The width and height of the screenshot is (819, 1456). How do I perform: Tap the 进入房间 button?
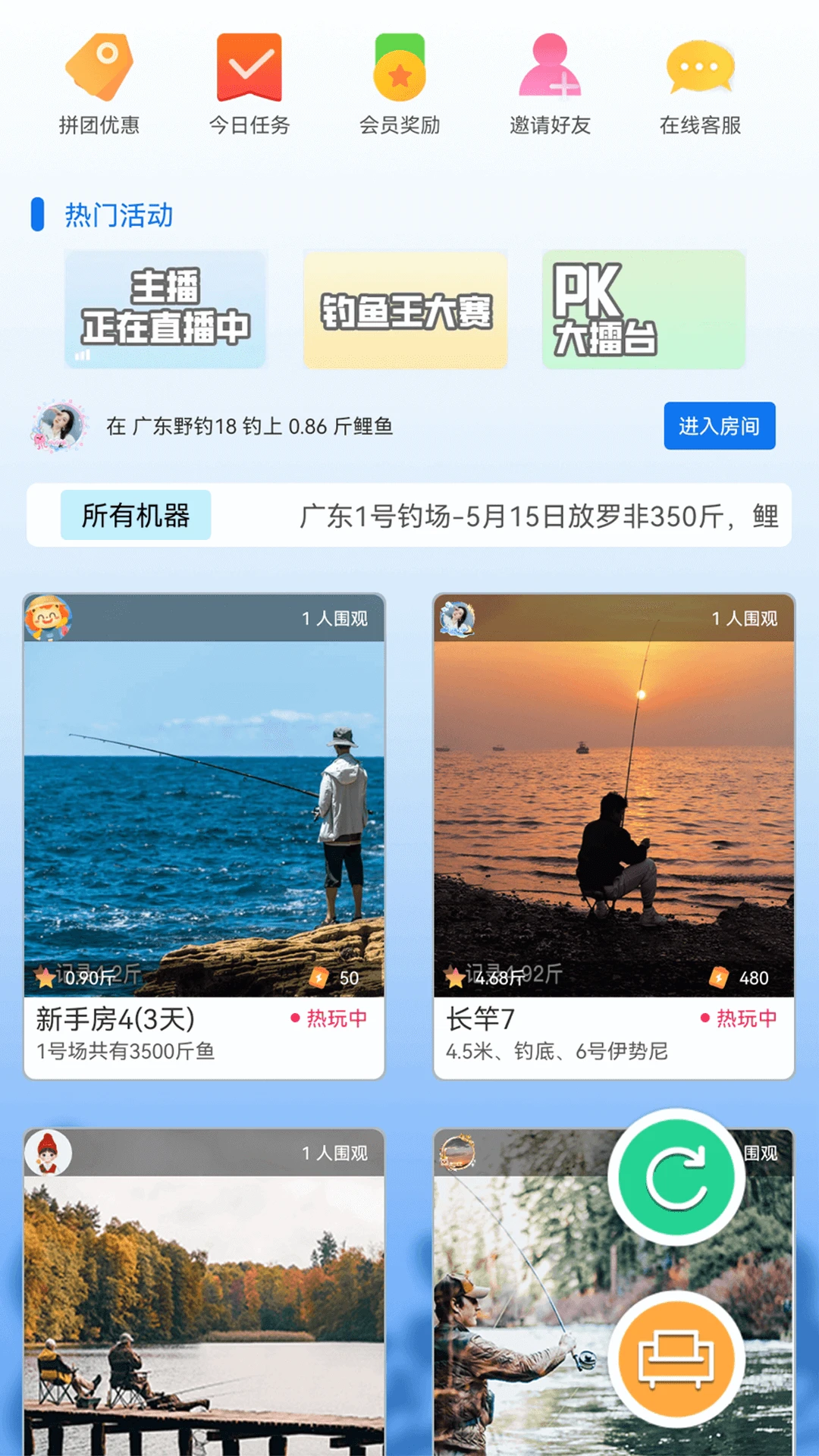tap(719, 425)
